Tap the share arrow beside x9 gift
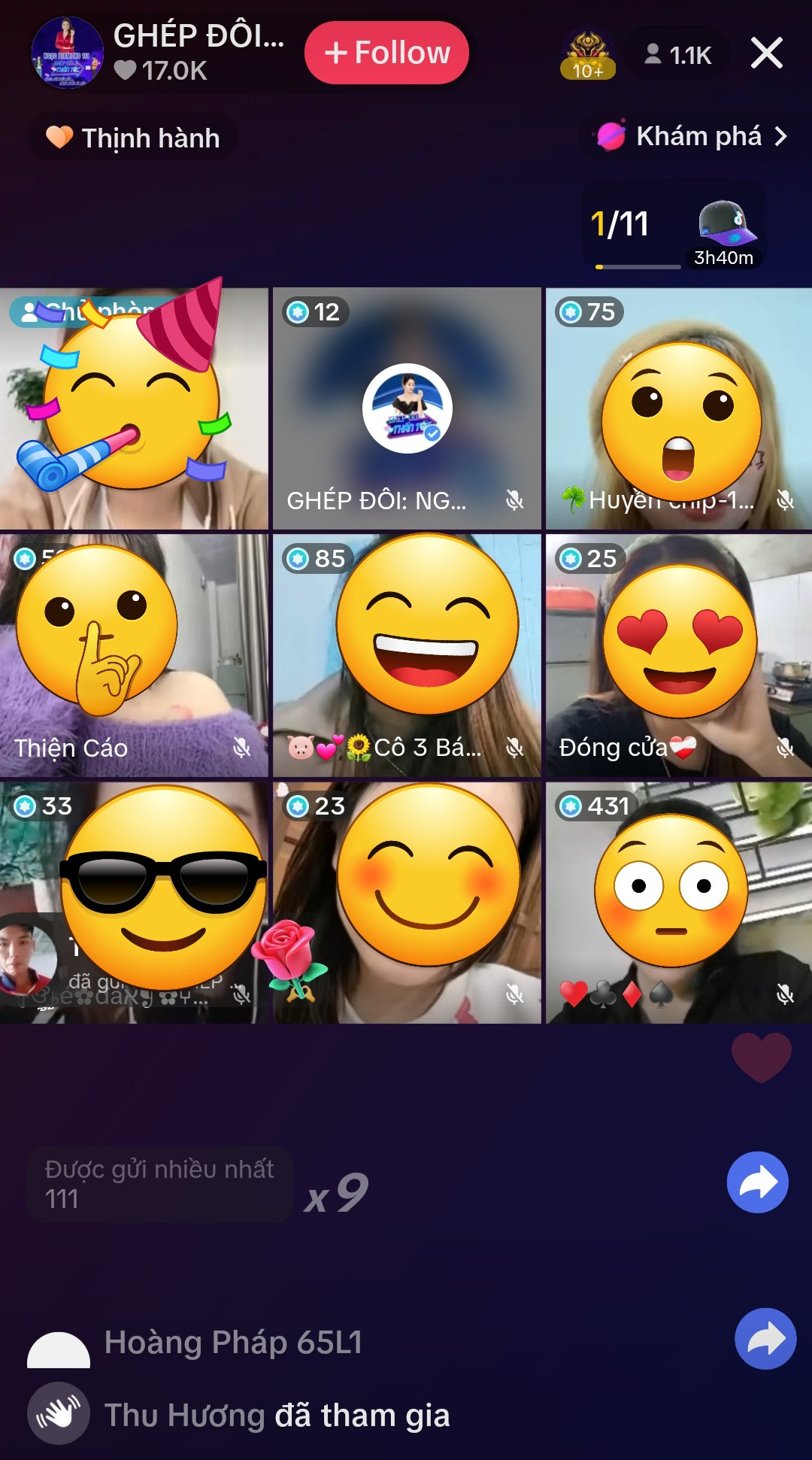The width and height of the screenshot is (812, 1460). click(757, 1182)
